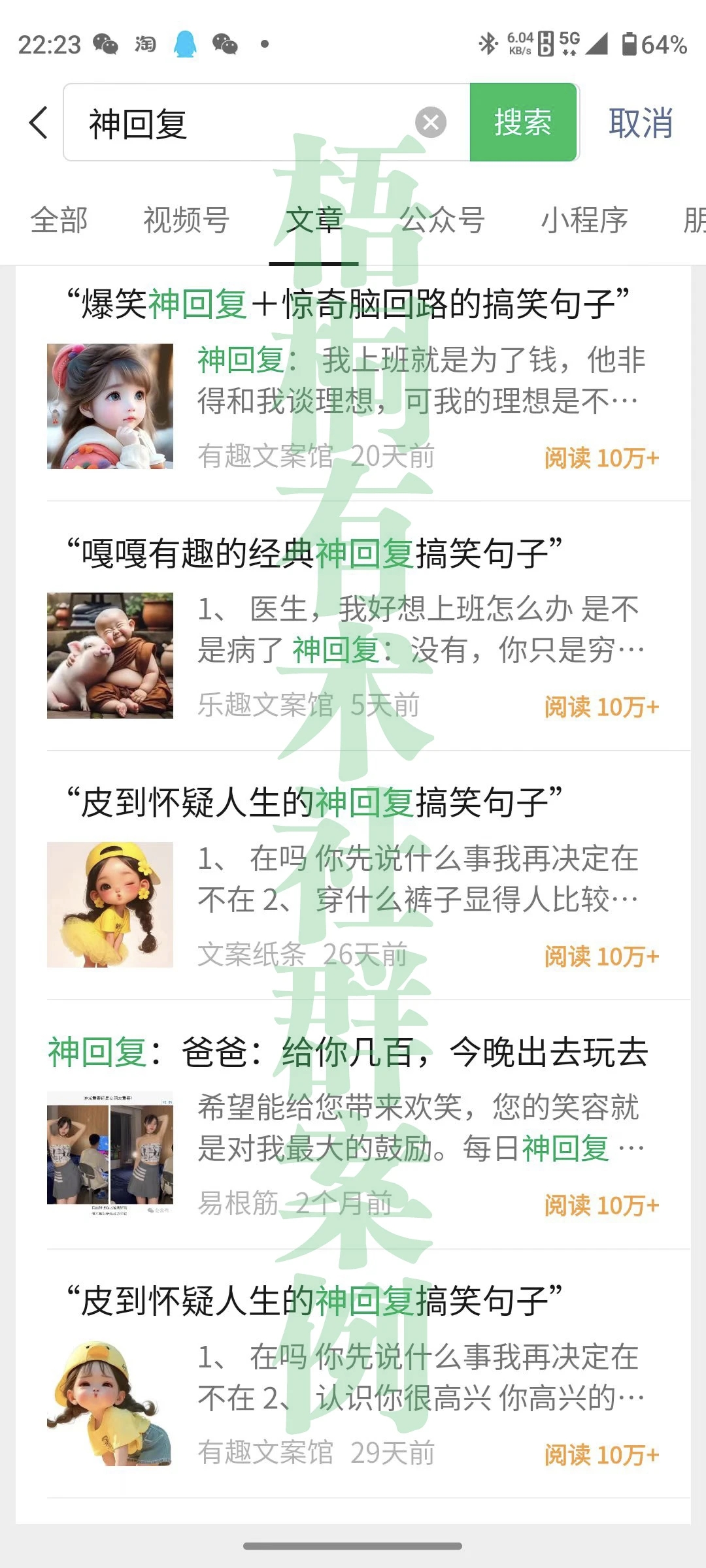The image size is (706, 1568).
Task: Open the 文案纸条 article from 26天前
Action: click(315, 803)
